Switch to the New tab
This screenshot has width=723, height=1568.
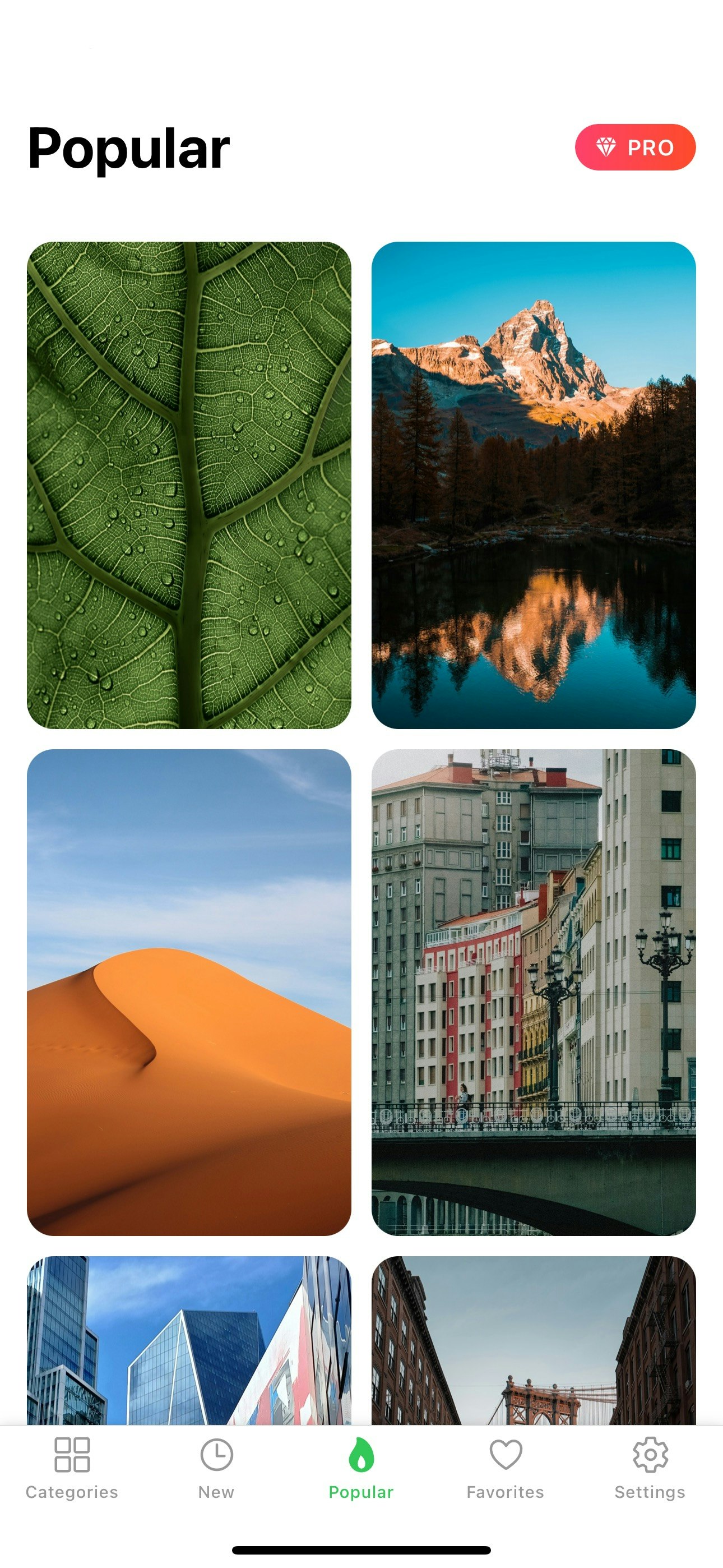point(216,1468)
